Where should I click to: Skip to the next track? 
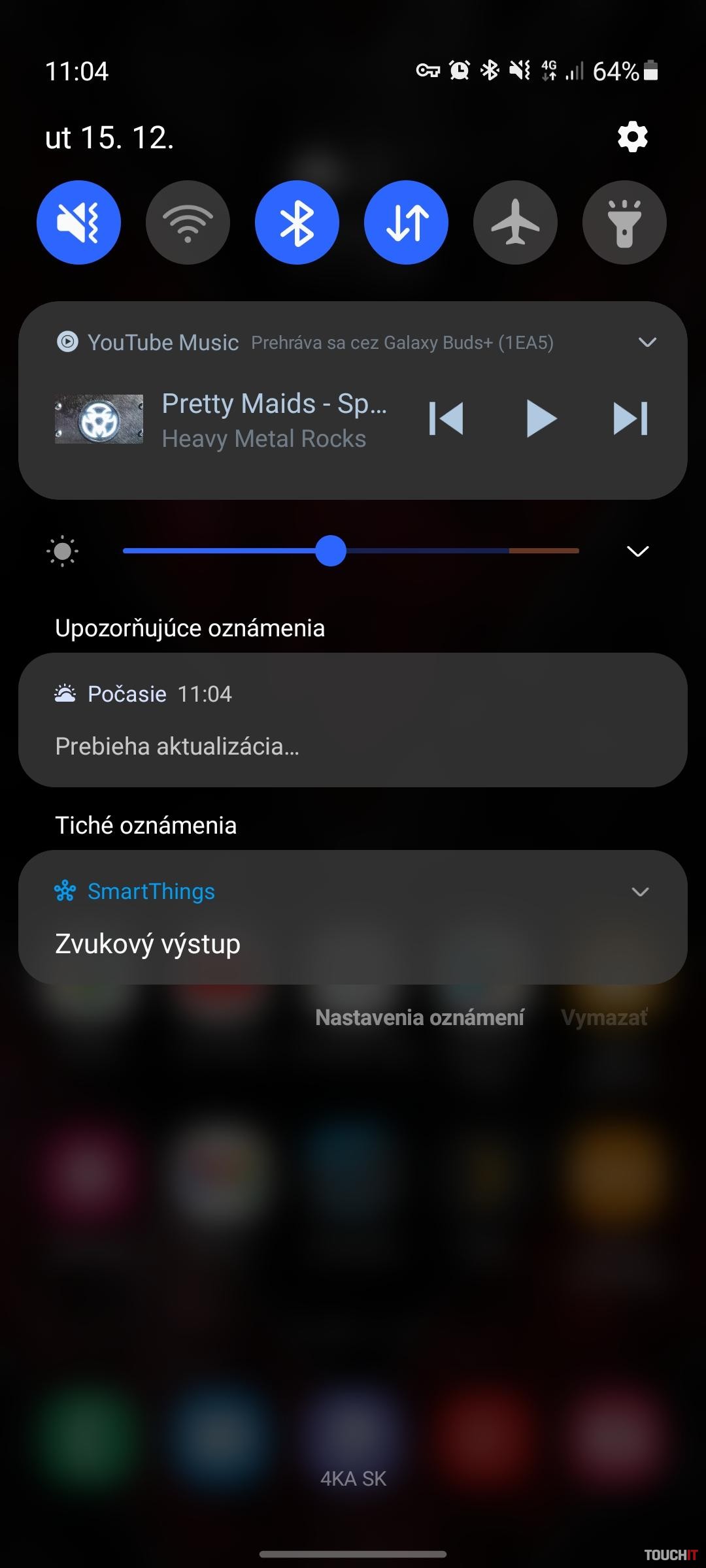pos(630,418)
